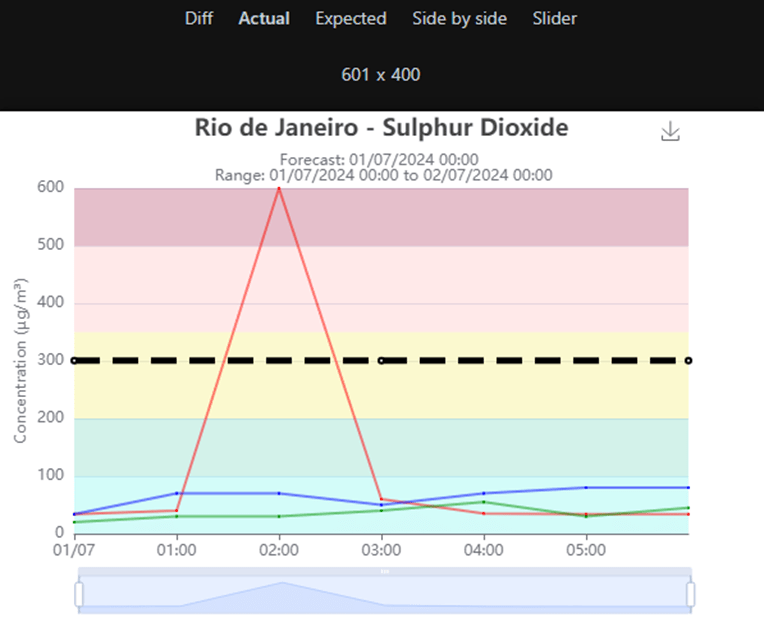Switch to the Diff view tab
This screenshot has width=764, height=622.
199,18
